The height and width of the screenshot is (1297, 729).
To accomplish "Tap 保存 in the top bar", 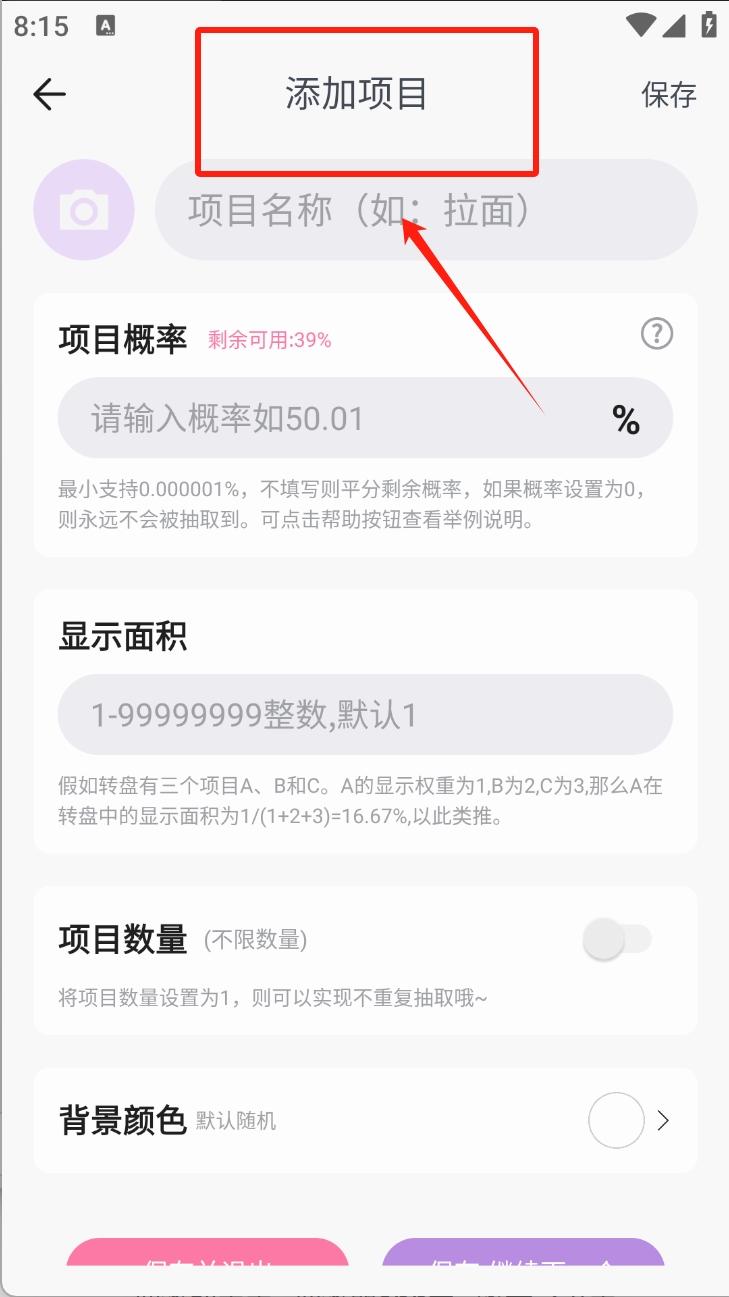I will coord(668,95).
